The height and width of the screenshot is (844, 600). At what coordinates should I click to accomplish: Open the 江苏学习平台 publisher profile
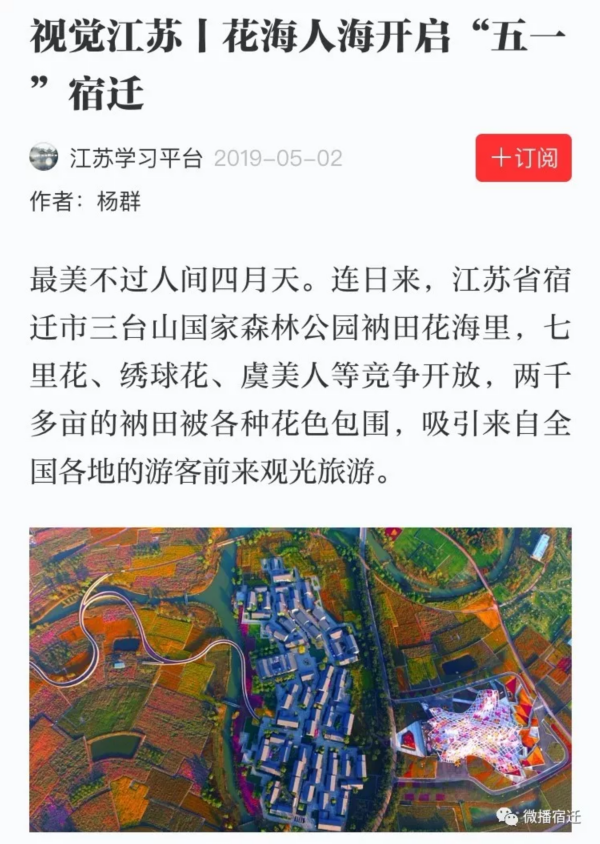click(x=135, y=158)
